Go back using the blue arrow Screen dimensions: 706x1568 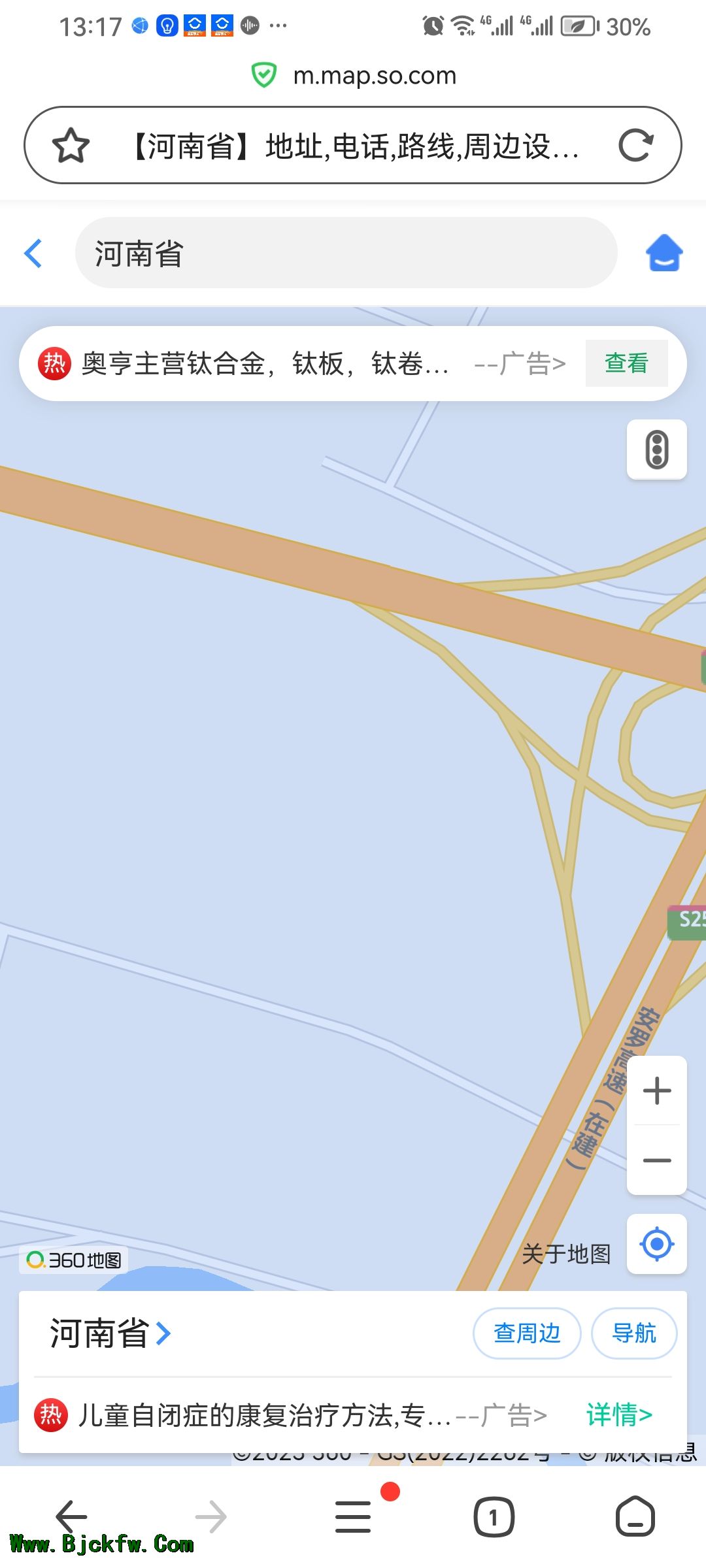(33, 253)
